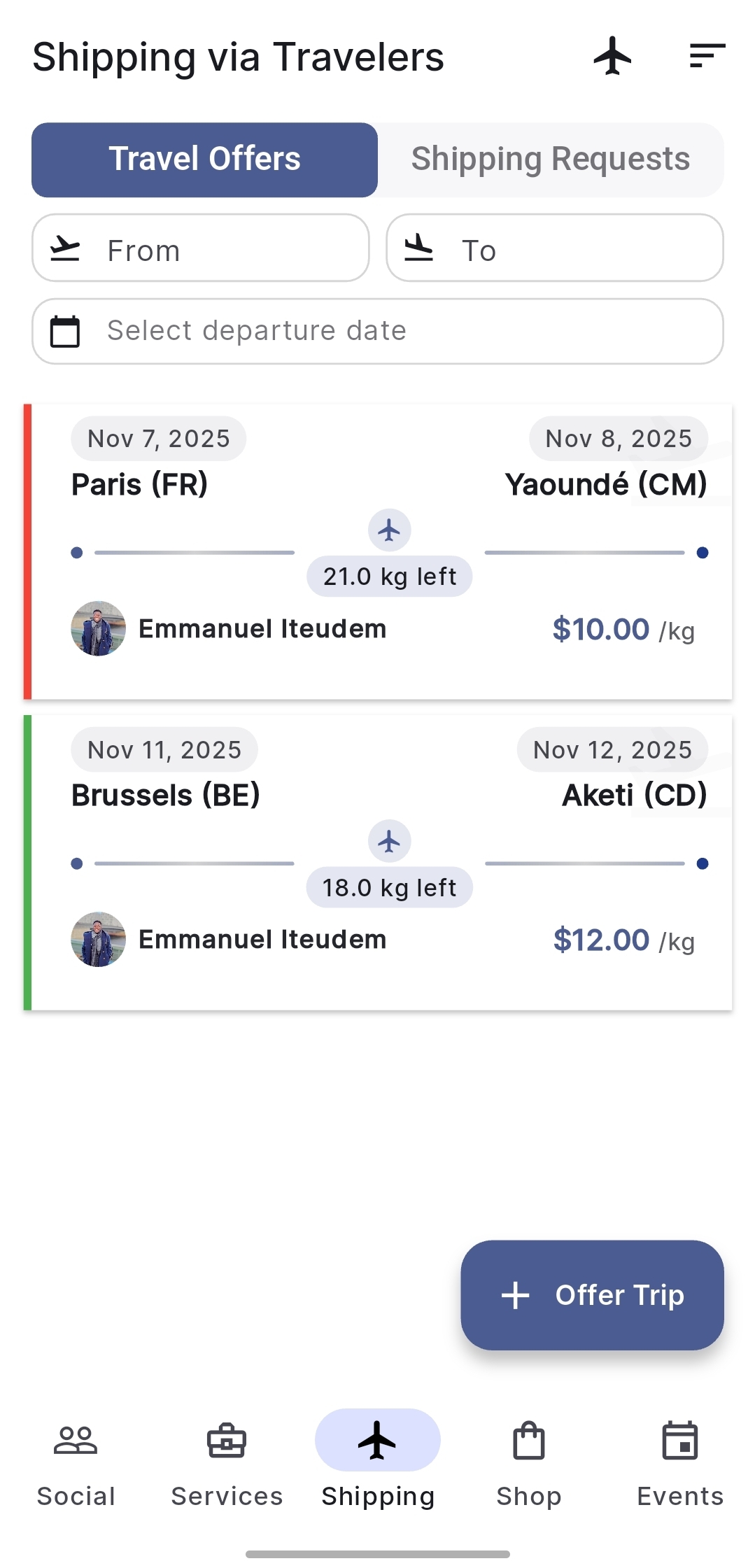Tap the 21.0 kg left badge on Paris trip
755x1568 pixels.
(x=389, y=575)
